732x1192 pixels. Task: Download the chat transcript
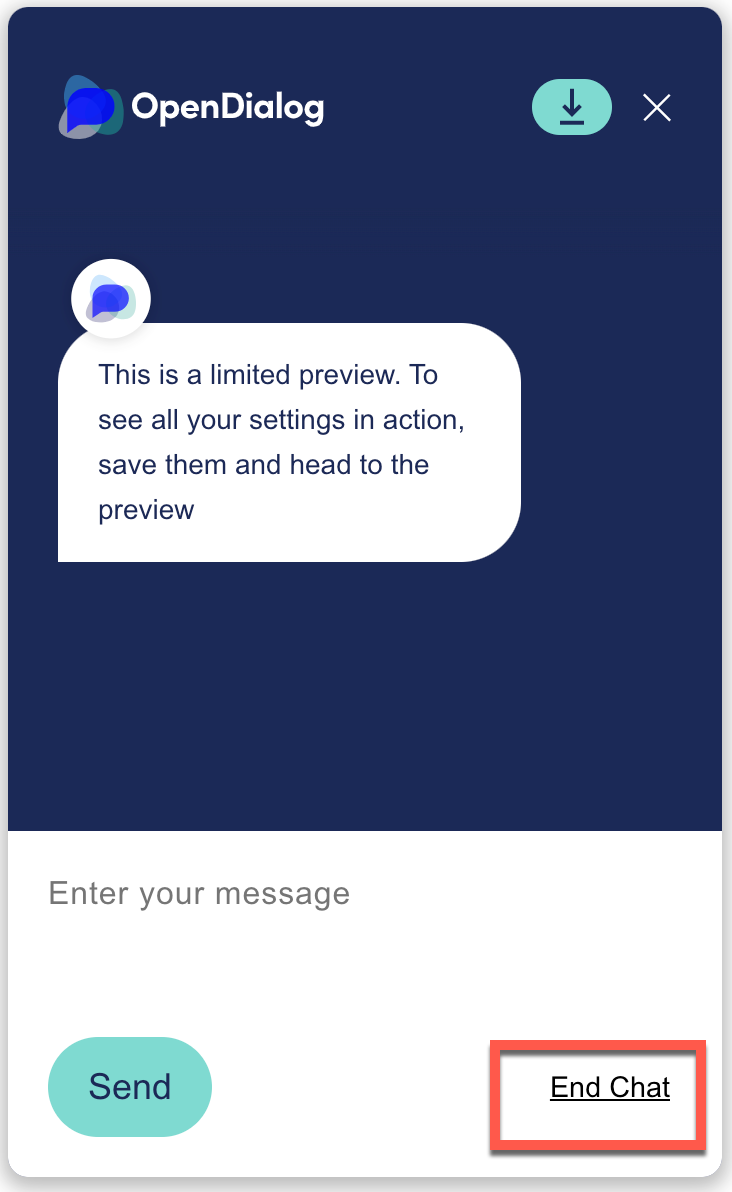[571, 107]
